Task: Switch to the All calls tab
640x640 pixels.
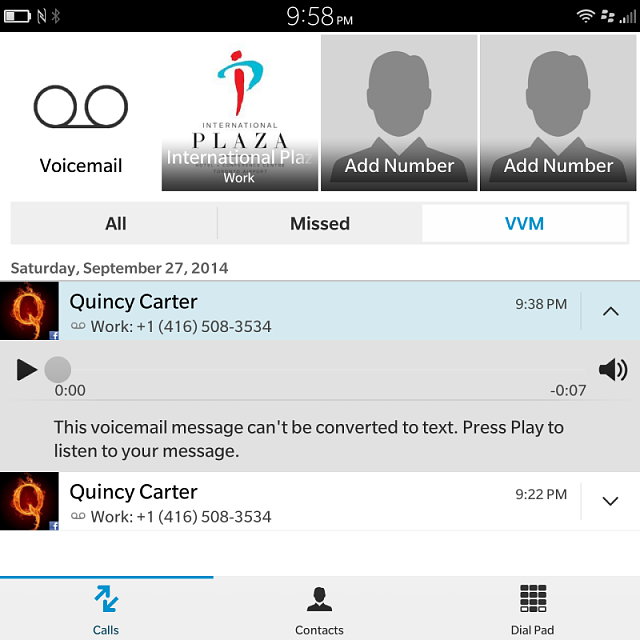Action: [x=115, y=223]
